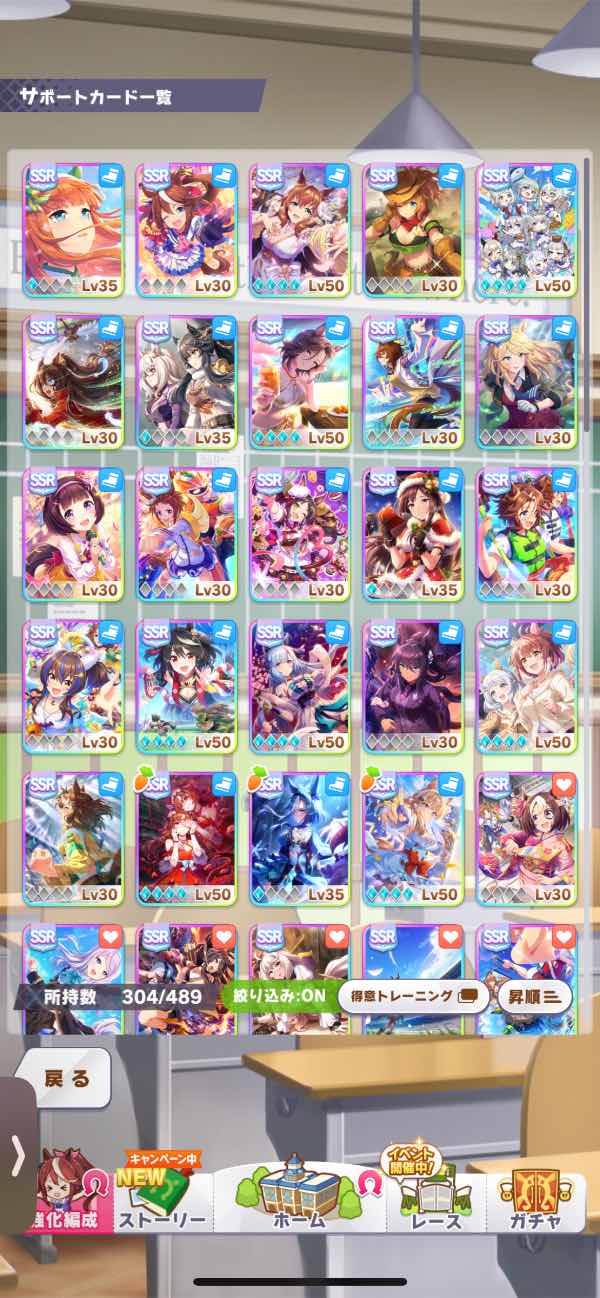Tap the 戻る back button
The width and height of the screenshot is (600, 1298).
(x=68, y=1078)
